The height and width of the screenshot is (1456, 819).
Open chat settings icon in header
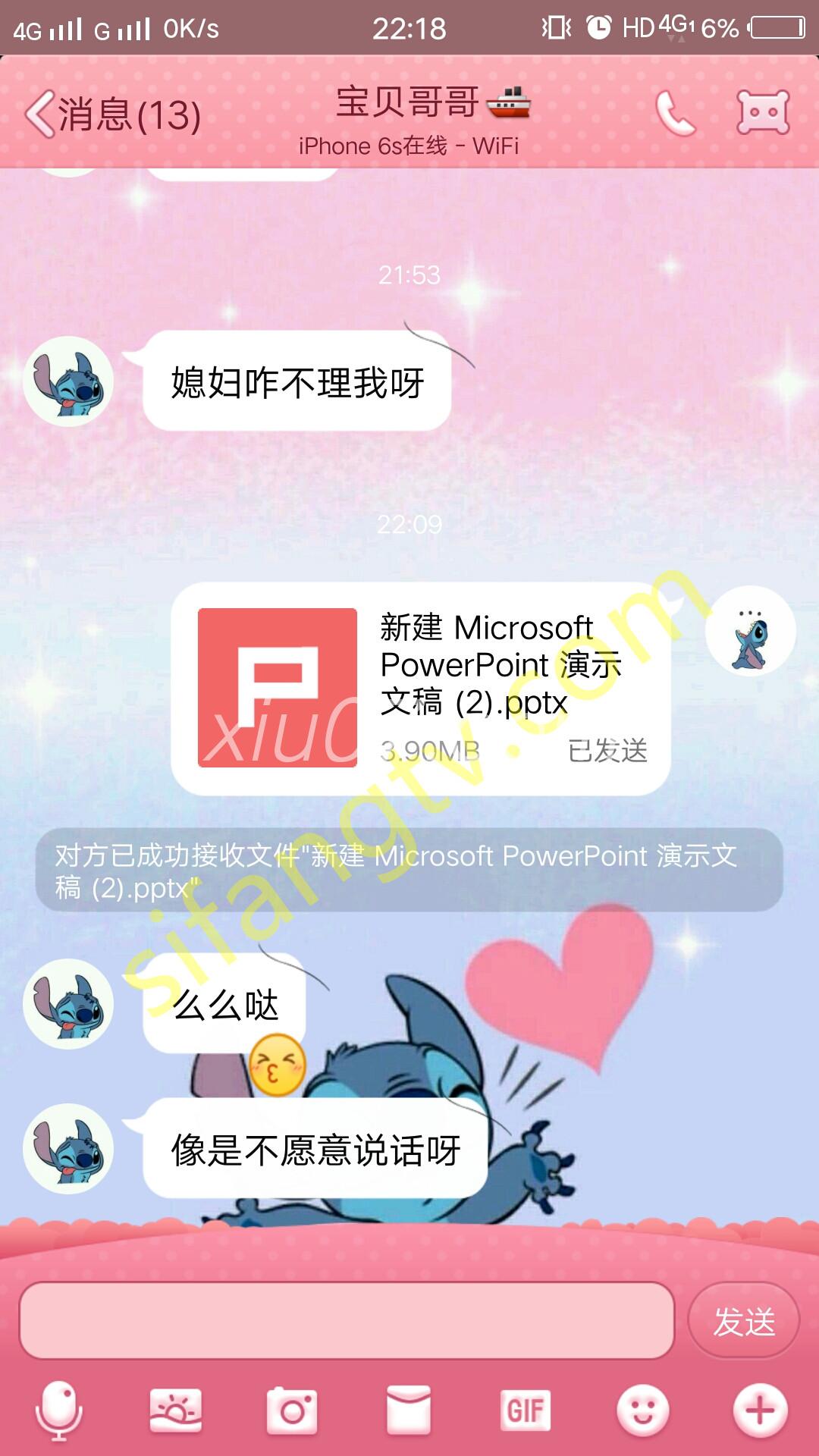pos(763,113)
